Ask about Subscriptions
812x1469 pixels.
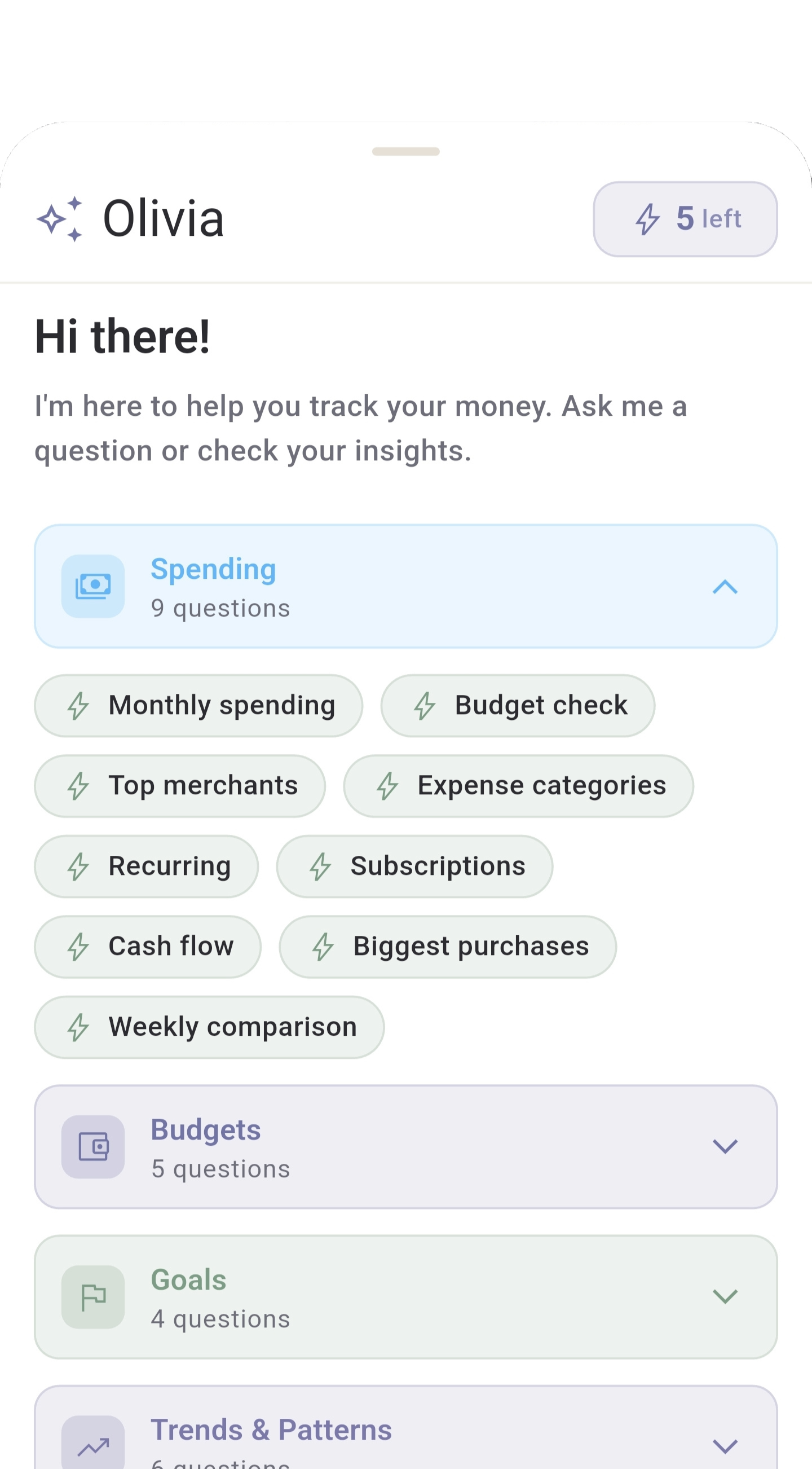click(414, 865)
